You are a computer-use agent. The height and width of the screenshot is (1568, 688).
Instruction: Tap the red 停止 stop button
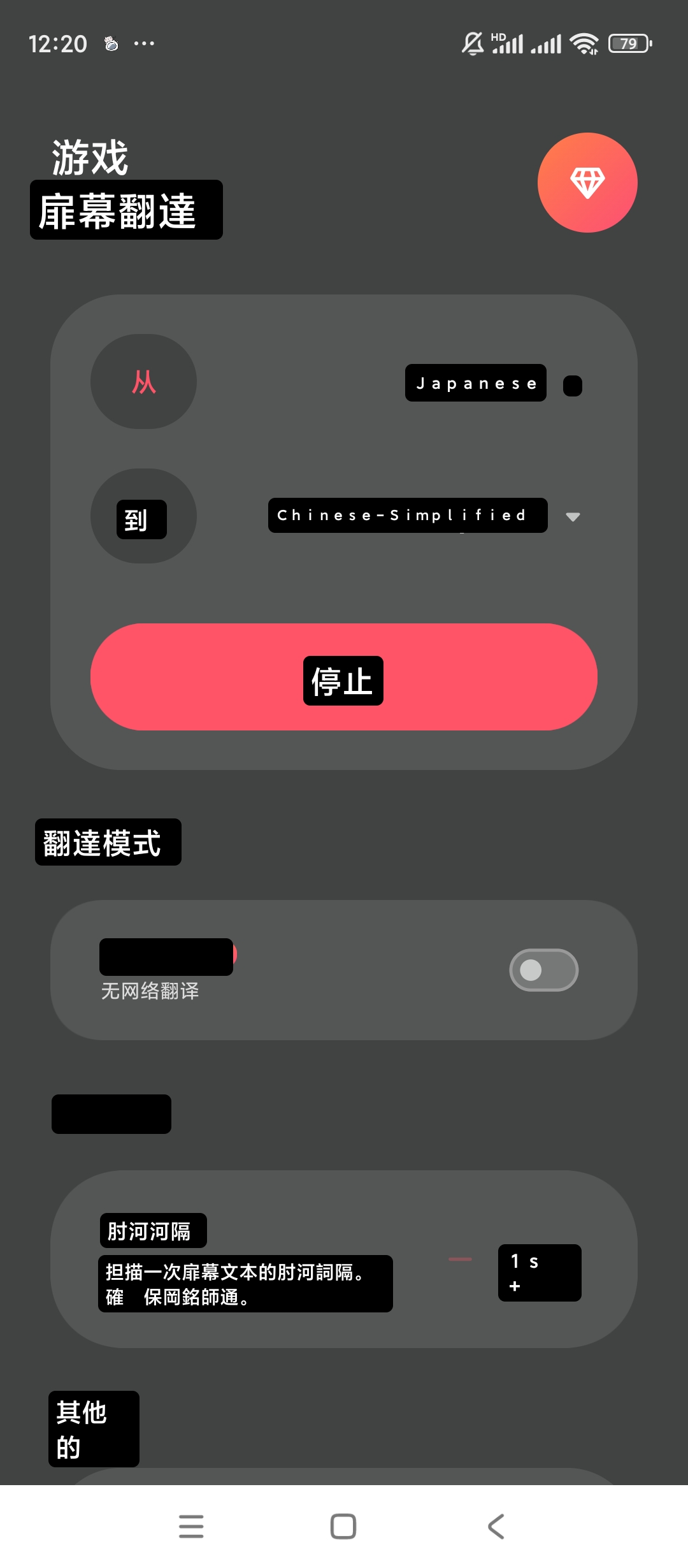tap(343, 678)
